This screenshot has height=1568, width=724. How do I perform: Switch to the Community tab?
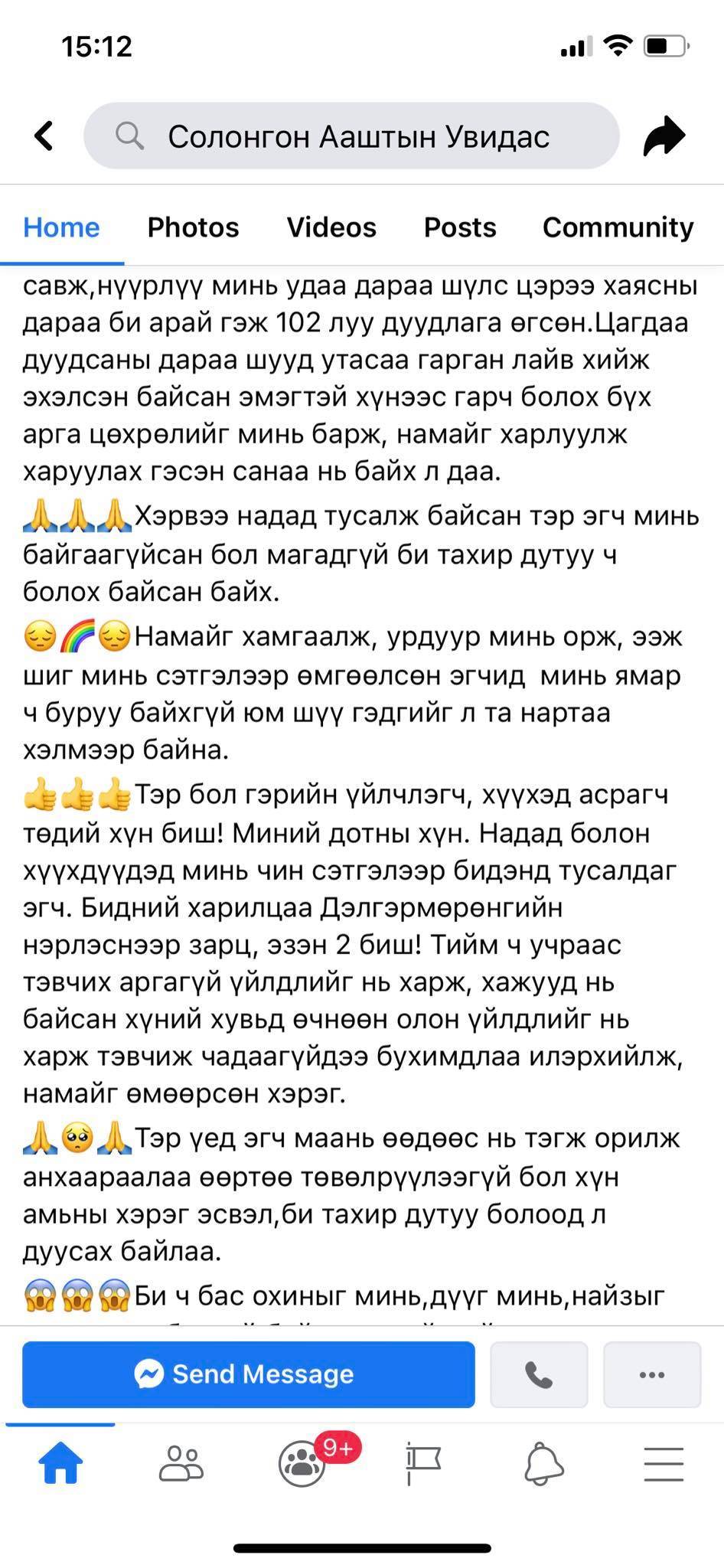pyautogui.click(x=618, y=227)
